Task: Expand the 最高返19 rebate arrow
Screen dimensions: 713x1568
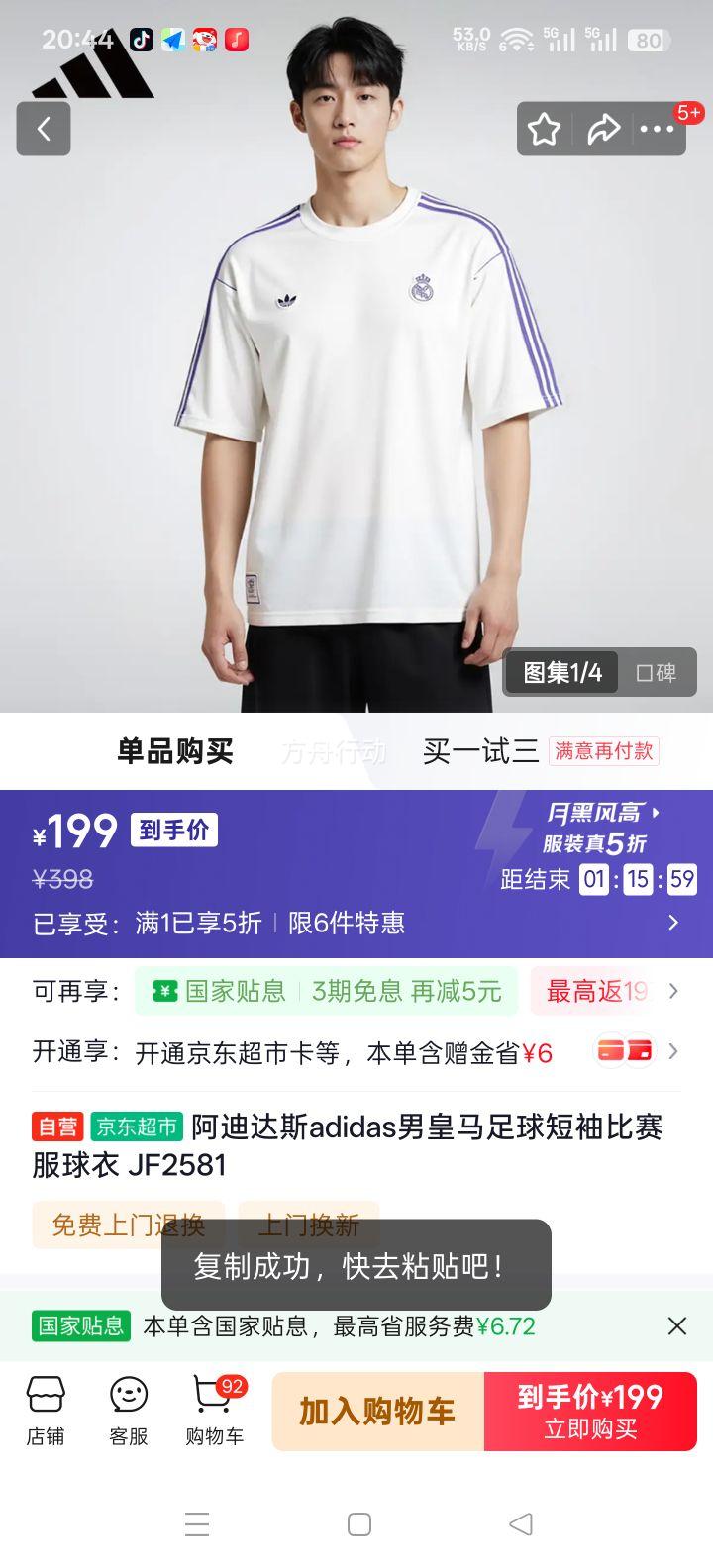Action: 674,991
